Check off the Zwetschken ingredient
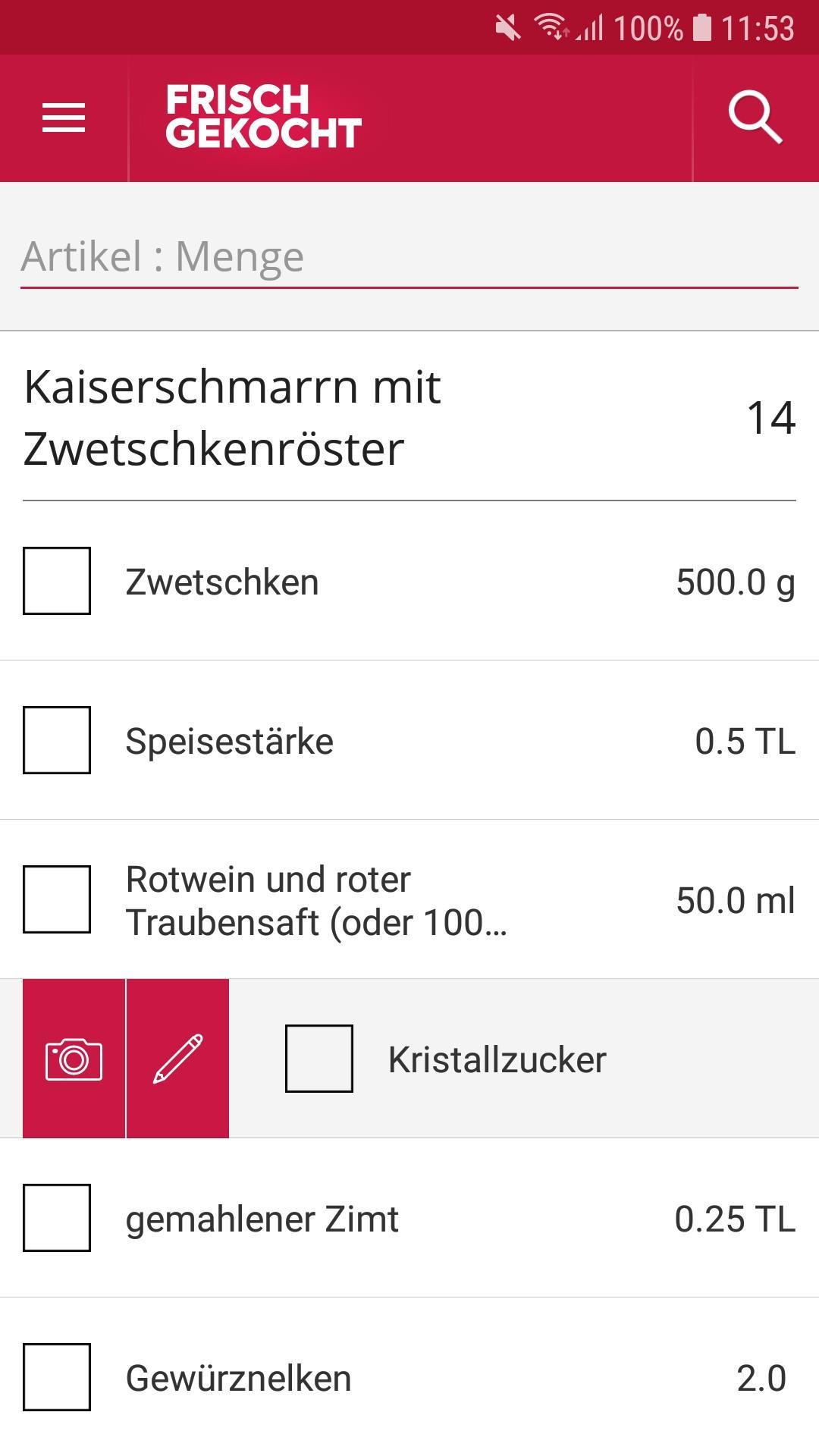 (x=57, y=582)
